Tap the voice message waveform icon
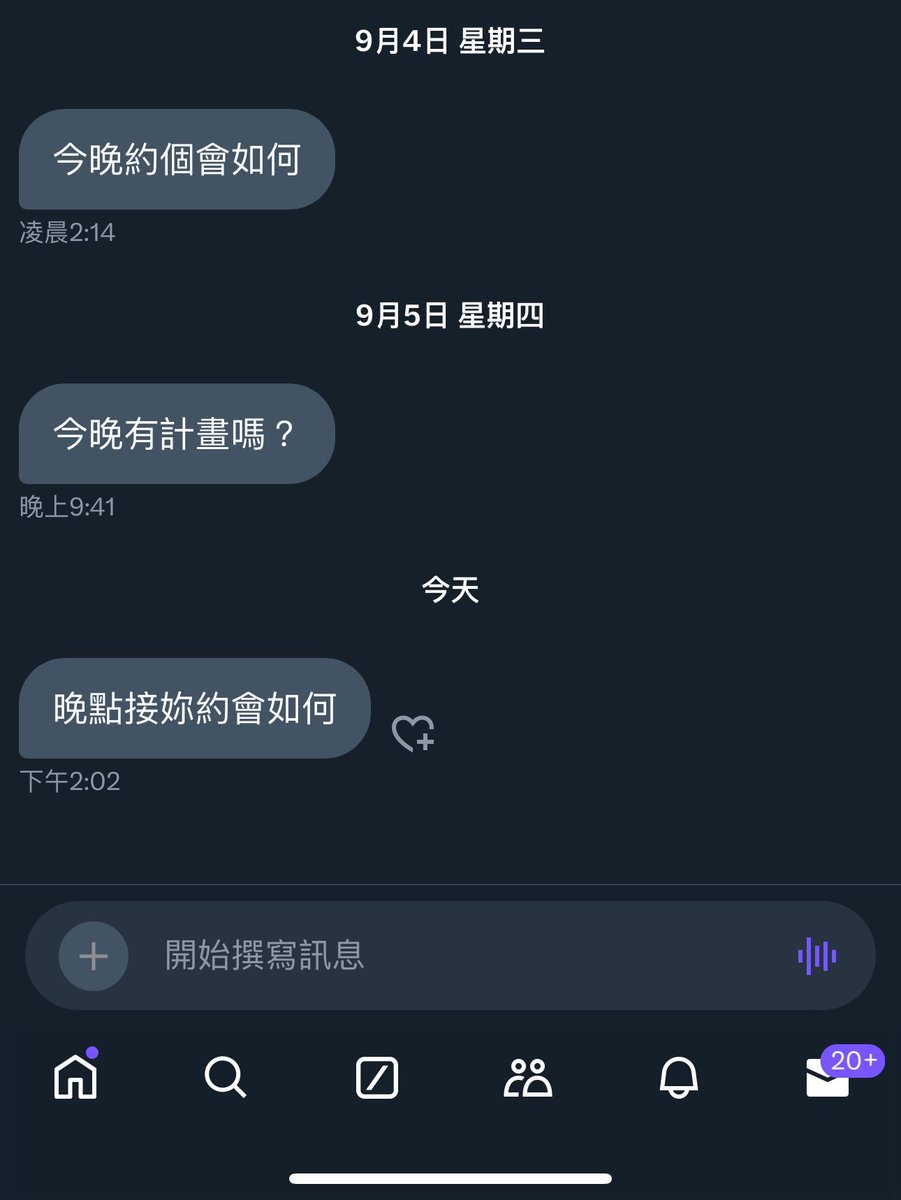Viewport: 901px width, 1200px height. tap(817, 956)
